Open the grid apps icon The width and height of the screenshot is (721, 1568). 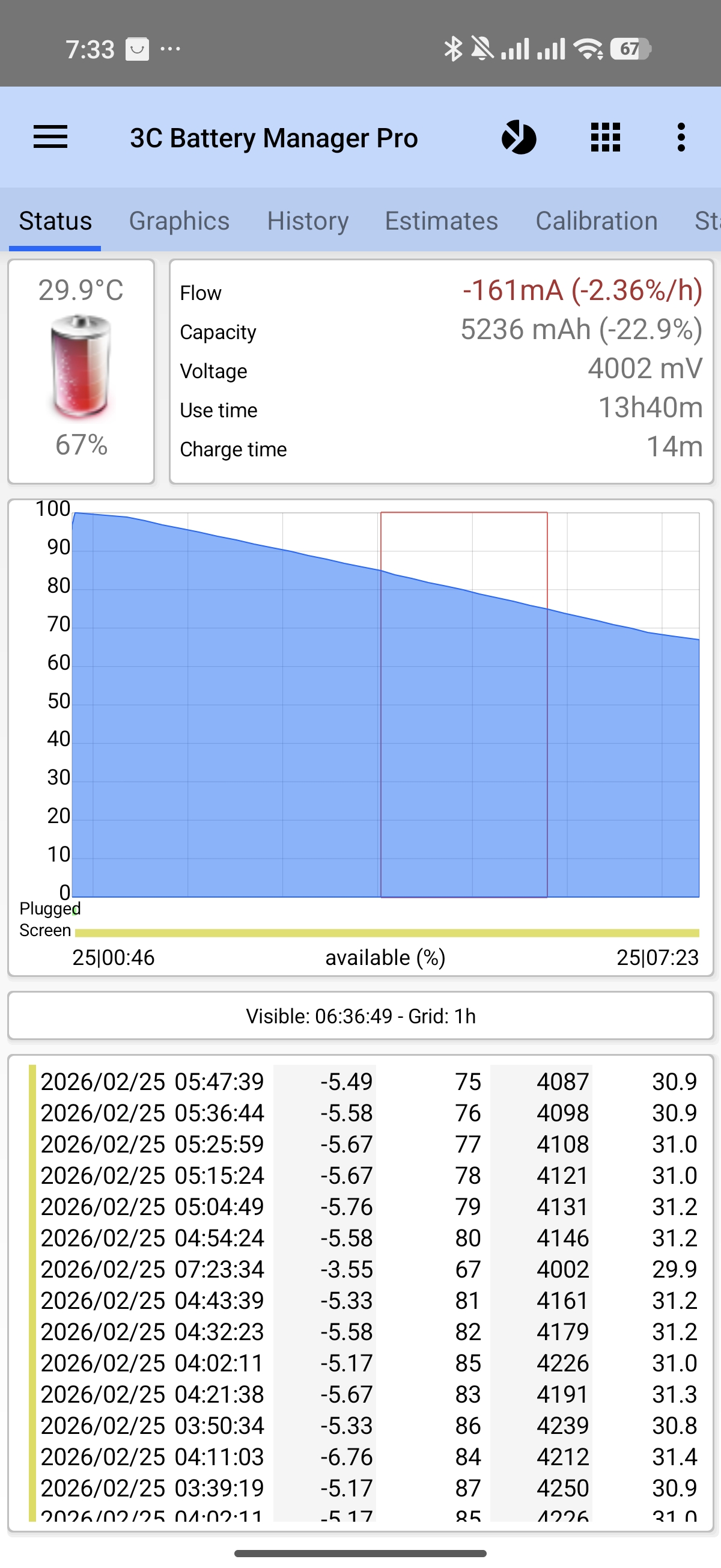coord(606,138)
